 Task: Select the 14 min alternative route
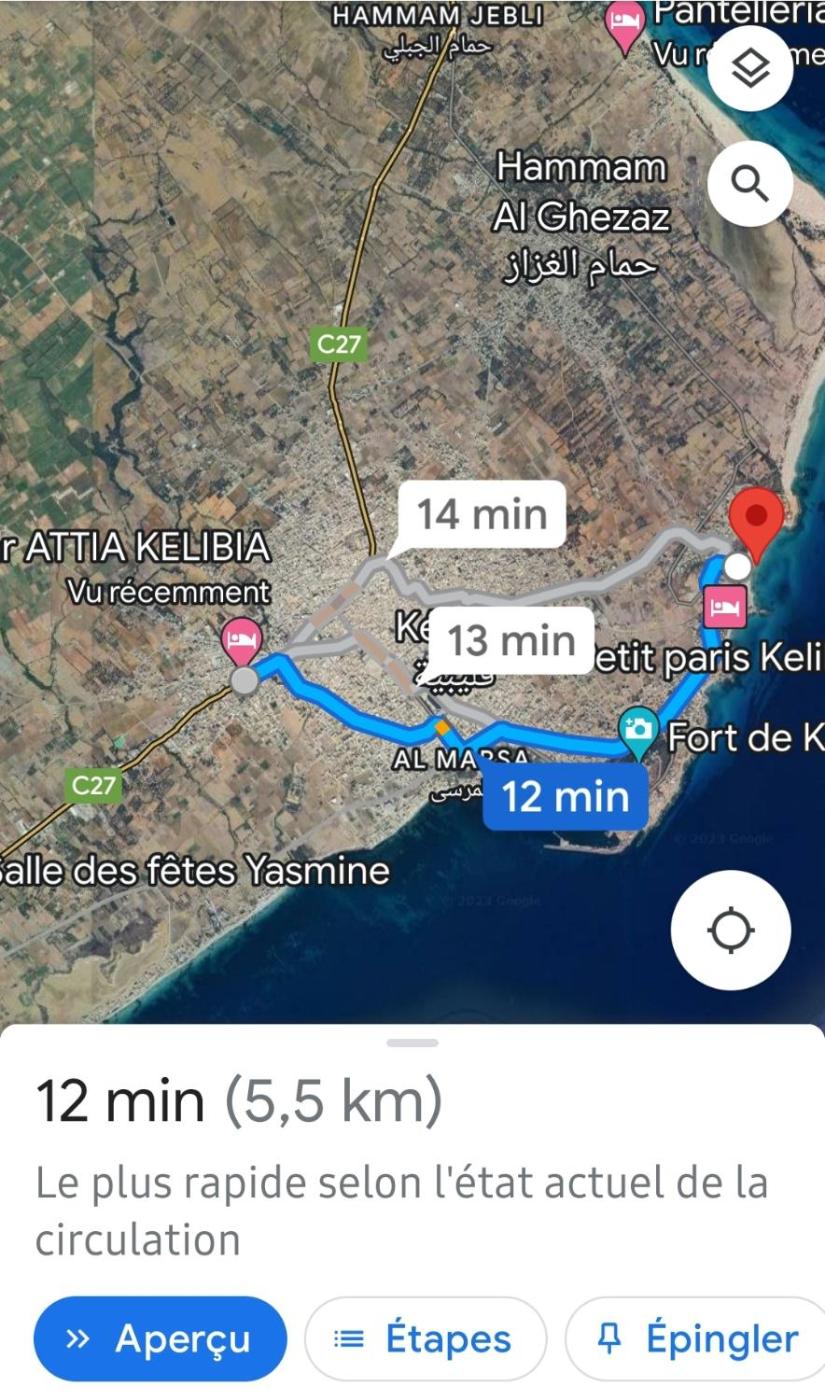[482, 514]
